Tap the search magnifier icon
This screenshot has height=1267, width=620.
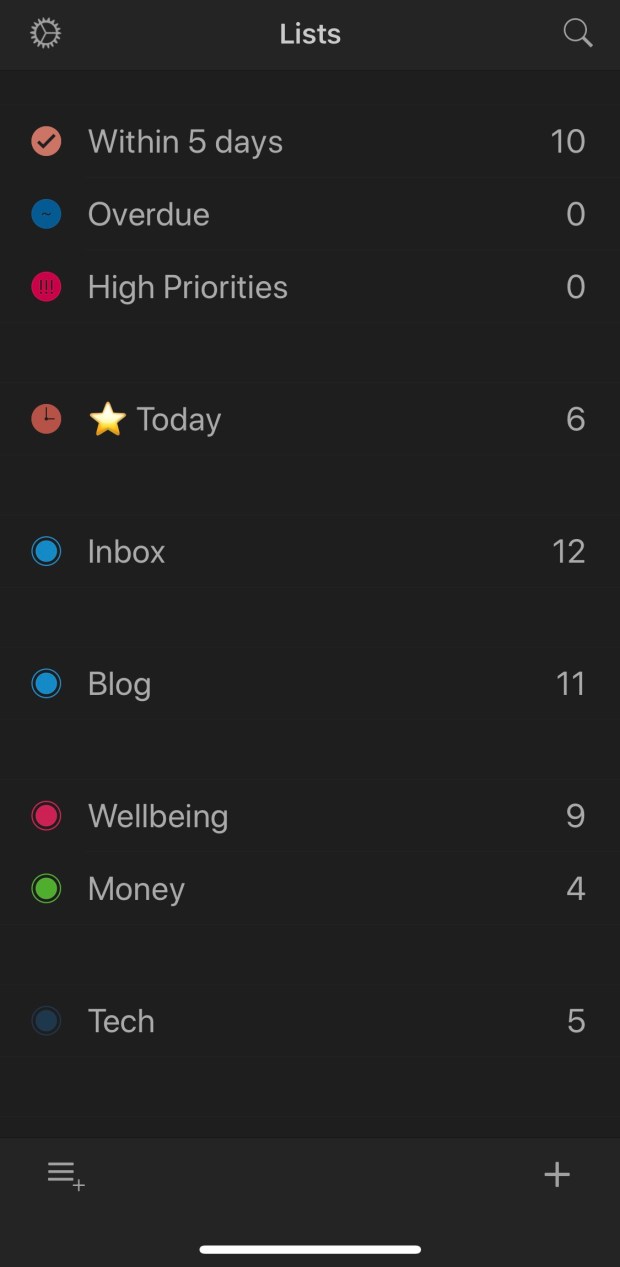(578, 34)
